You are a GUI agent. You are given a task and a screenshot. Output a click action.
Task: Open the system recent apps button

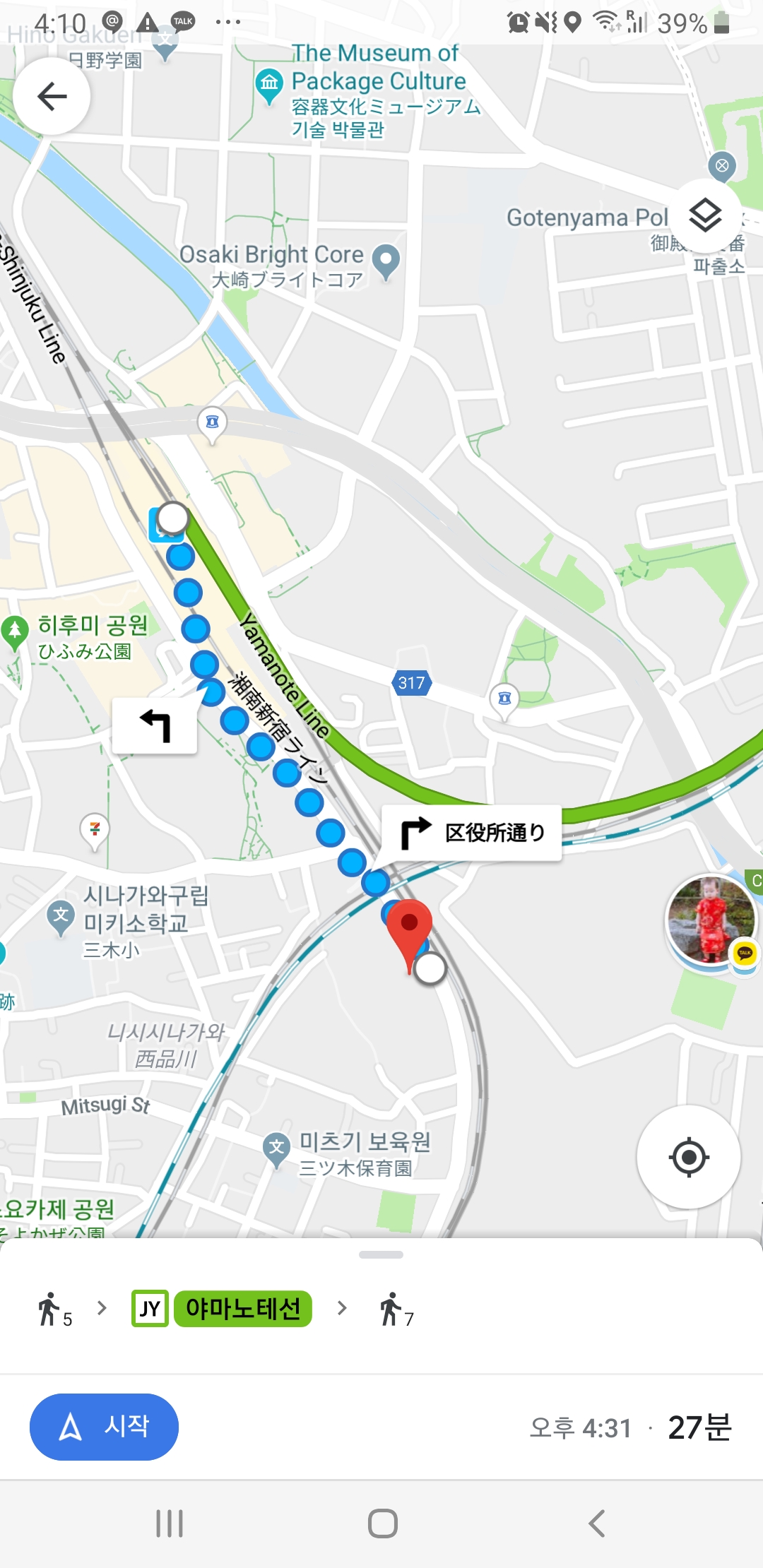coord(170,1524)
